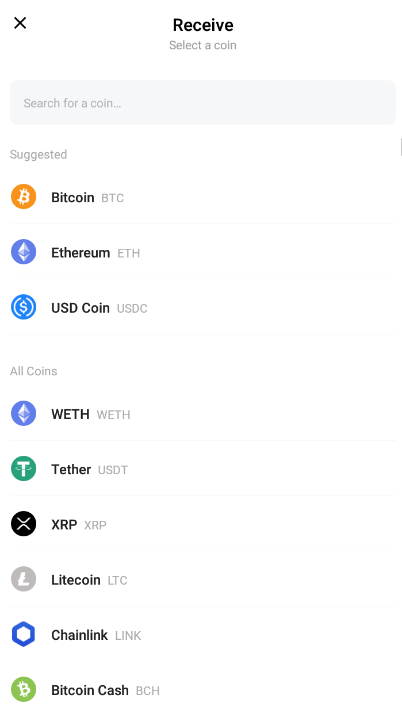402x711 pixels.
Task: Pick USD Coin USDC
Action: [203, 307]
